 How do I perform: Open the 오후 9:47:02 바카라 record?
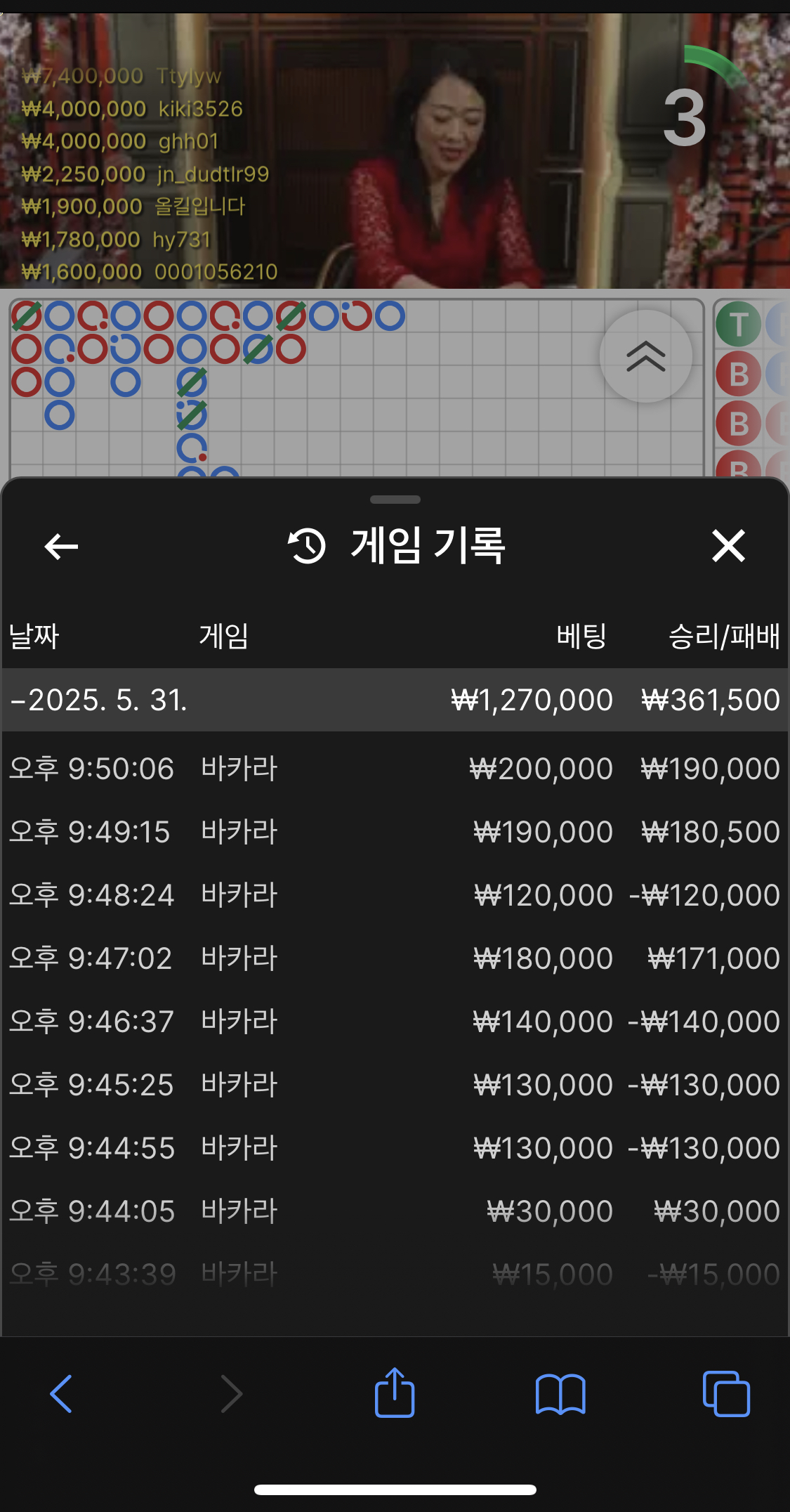tap(395, 958)
